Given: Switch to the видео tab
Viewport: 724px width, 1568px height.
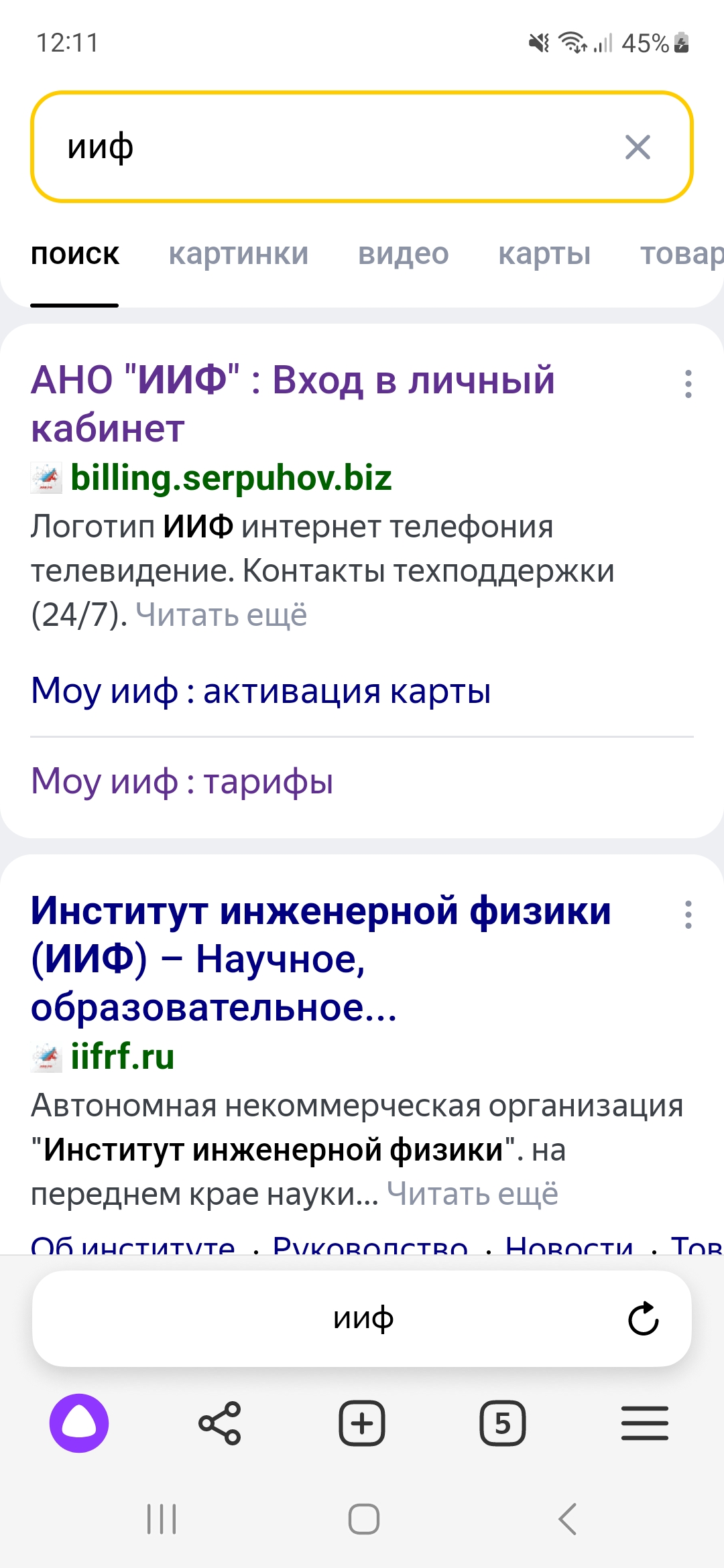Looking at the screenshot, I should pos(404,255).
